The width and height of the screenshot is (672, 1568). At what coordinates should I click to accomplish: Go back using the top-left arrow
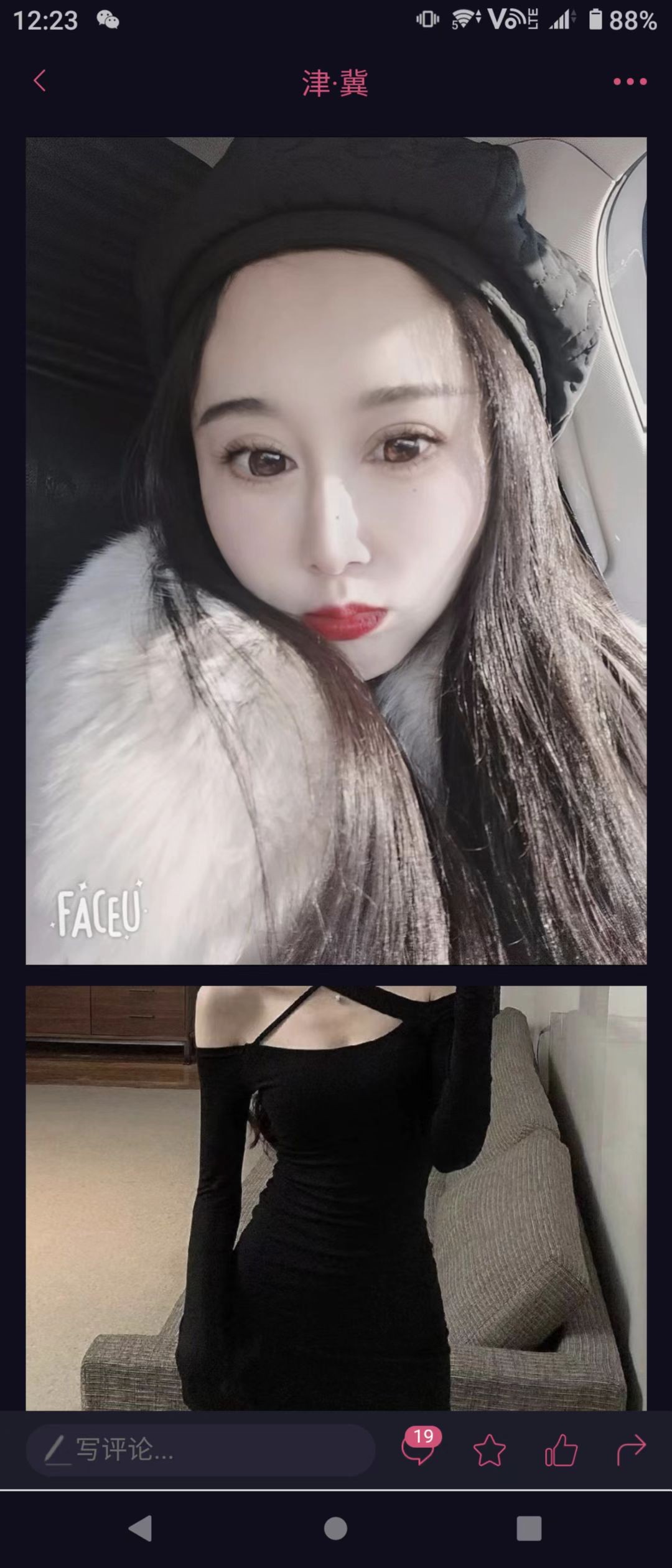(40, 81)
